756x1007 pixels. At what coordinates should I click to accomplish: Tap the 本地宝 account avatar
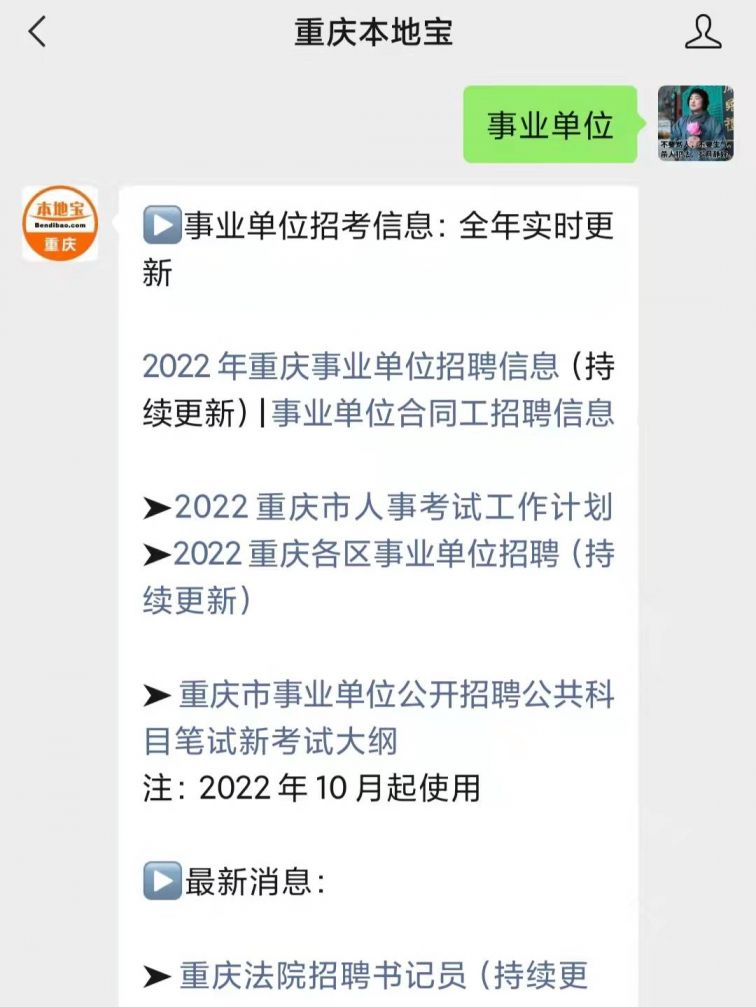60,223
